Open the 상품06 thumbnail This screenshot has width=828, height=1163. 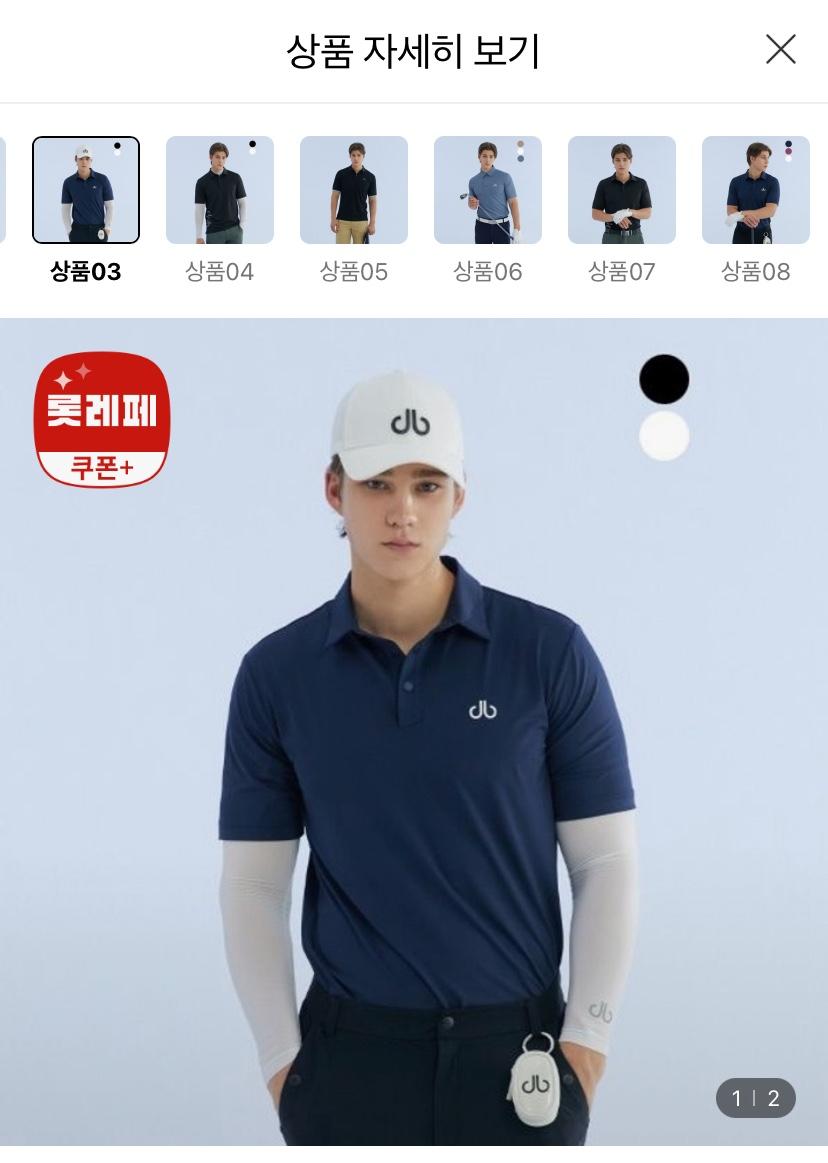[x=488, y=190]
